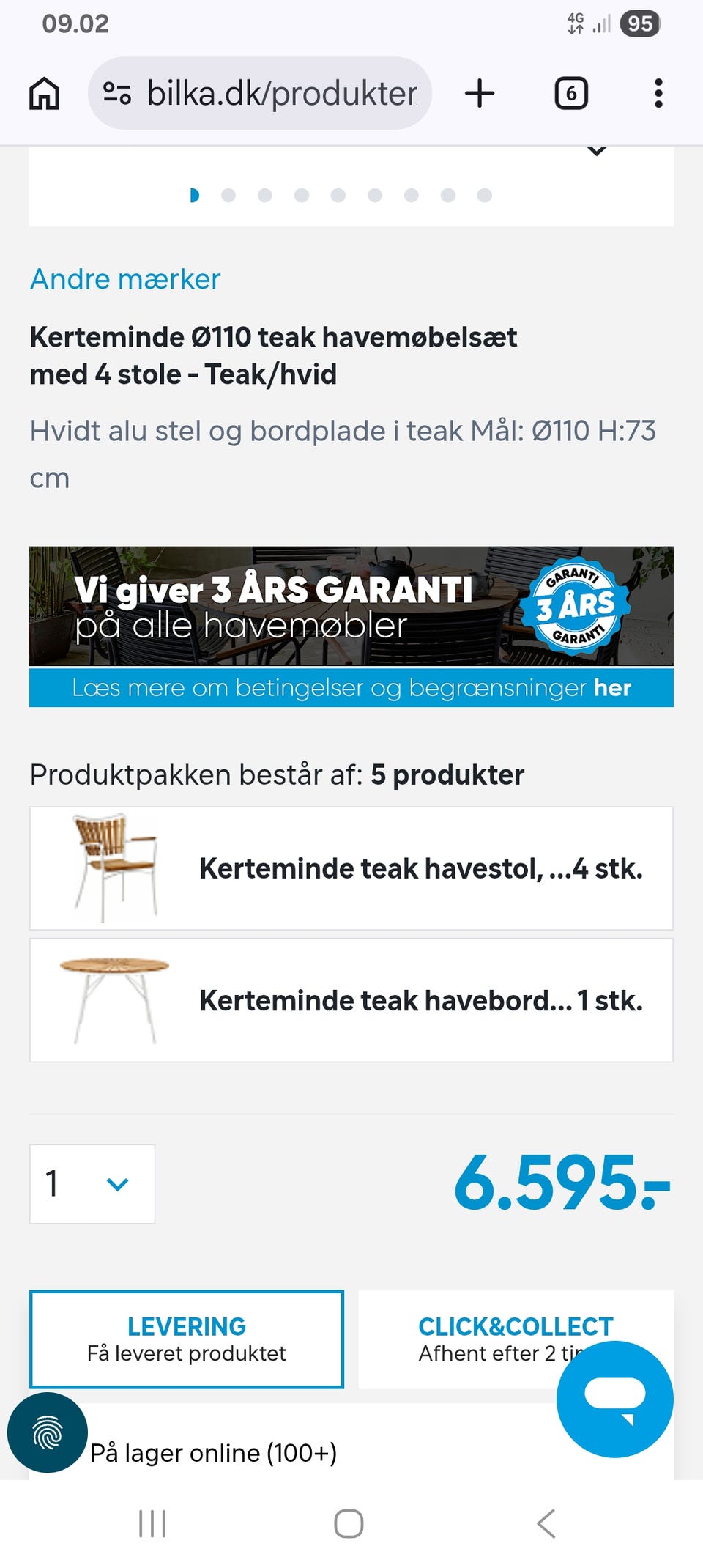
Task: Tap the site permissions icon in address bar
Action: [117, 93]
